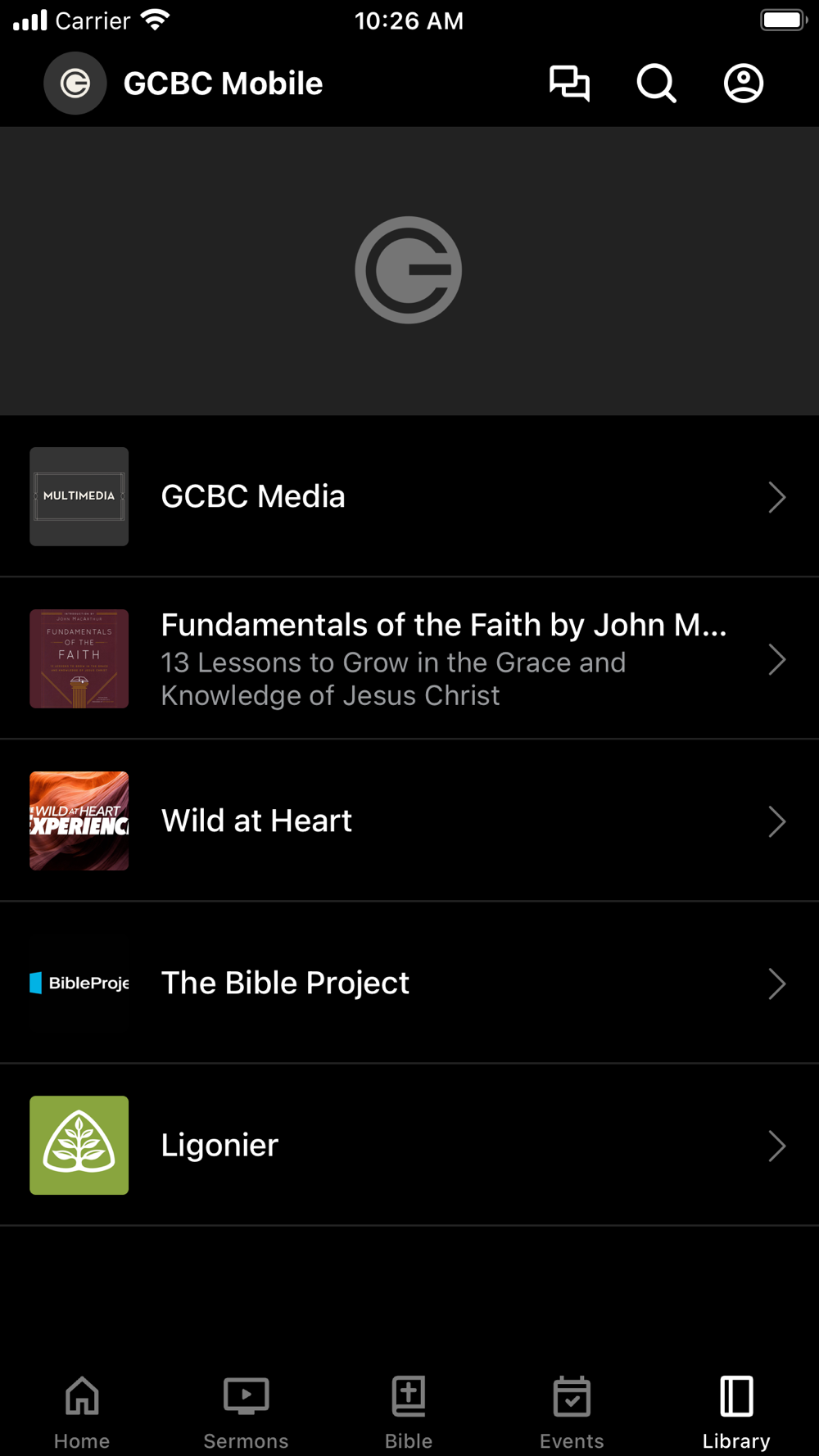Viewport: 819px width, 1456px height.
Task: Open GCBC Media collection
Action: pyautogui.click(x=409, y=496)
